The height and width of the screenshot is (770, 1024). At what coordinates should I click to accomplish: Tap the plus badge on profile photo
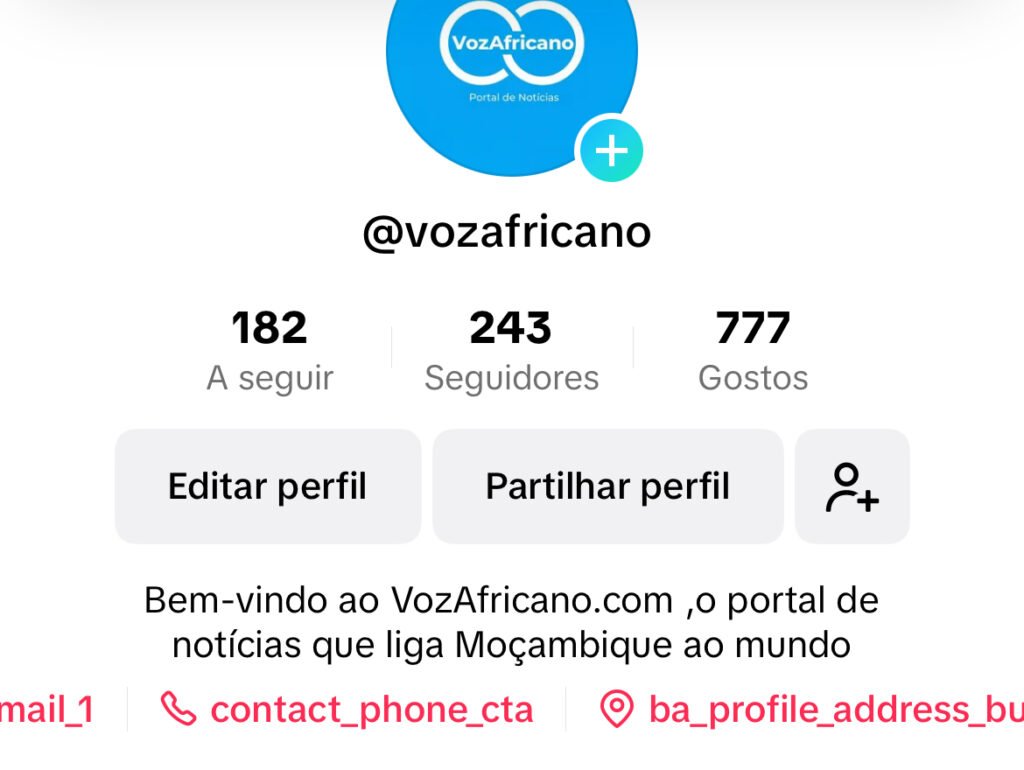611,150
